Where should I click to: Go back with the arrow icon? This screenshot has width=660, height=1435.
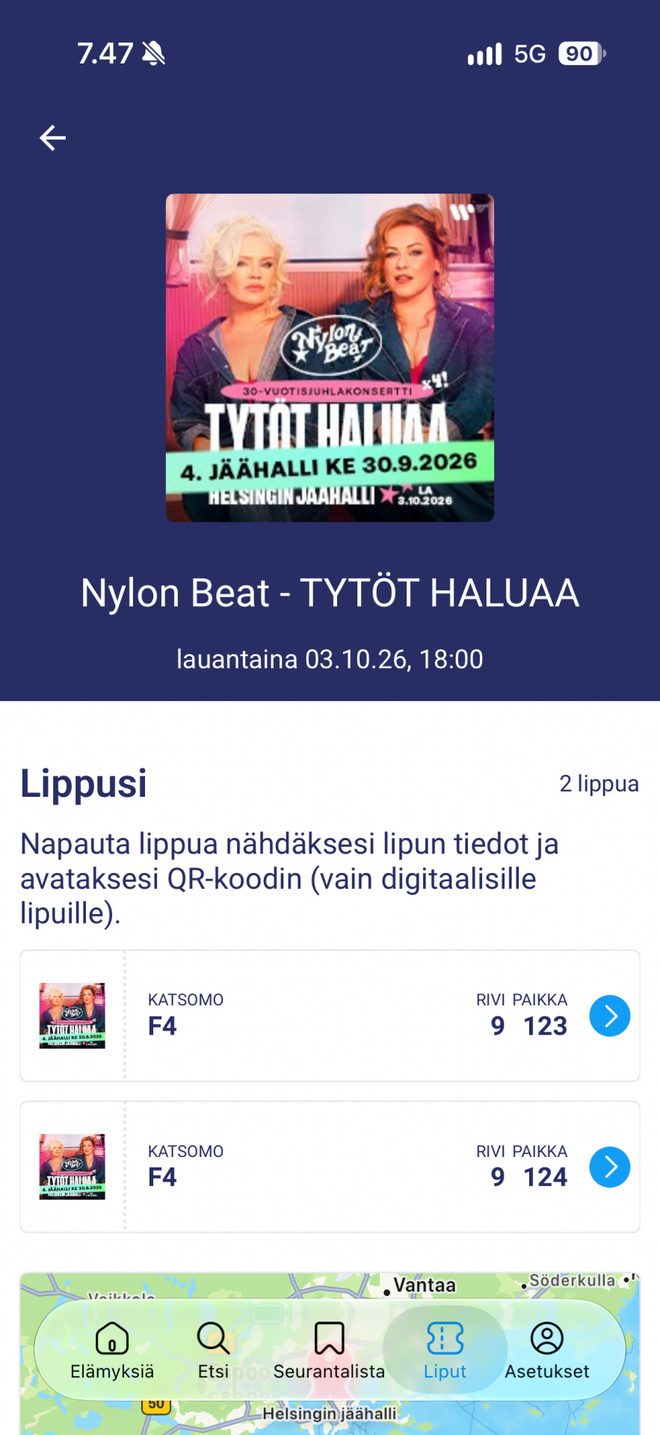tap(52, 138)
